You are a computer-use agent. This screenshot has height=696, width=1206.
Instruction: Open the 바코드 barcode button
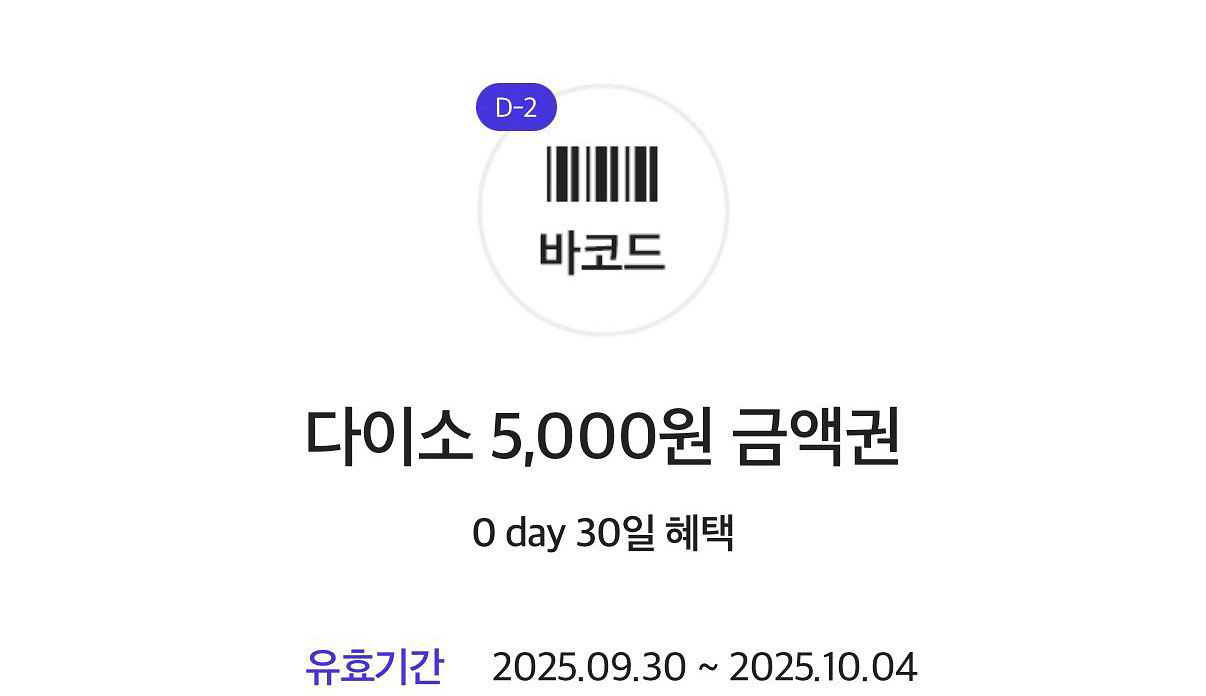coord(603,210)
